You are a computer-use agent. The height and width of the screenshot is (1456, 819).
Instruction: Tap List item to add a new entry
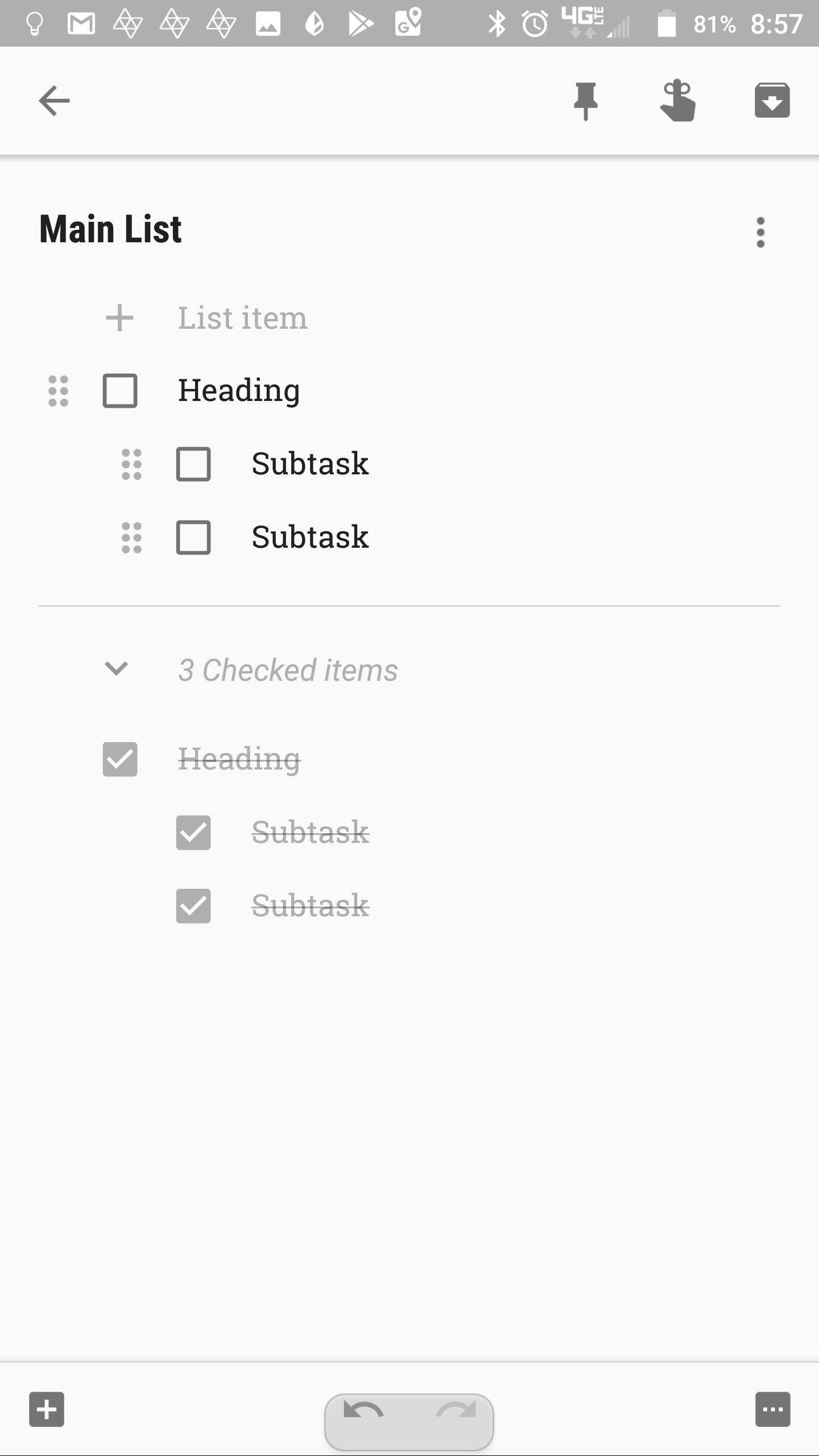pyautogui.click(x=242, y=317)
